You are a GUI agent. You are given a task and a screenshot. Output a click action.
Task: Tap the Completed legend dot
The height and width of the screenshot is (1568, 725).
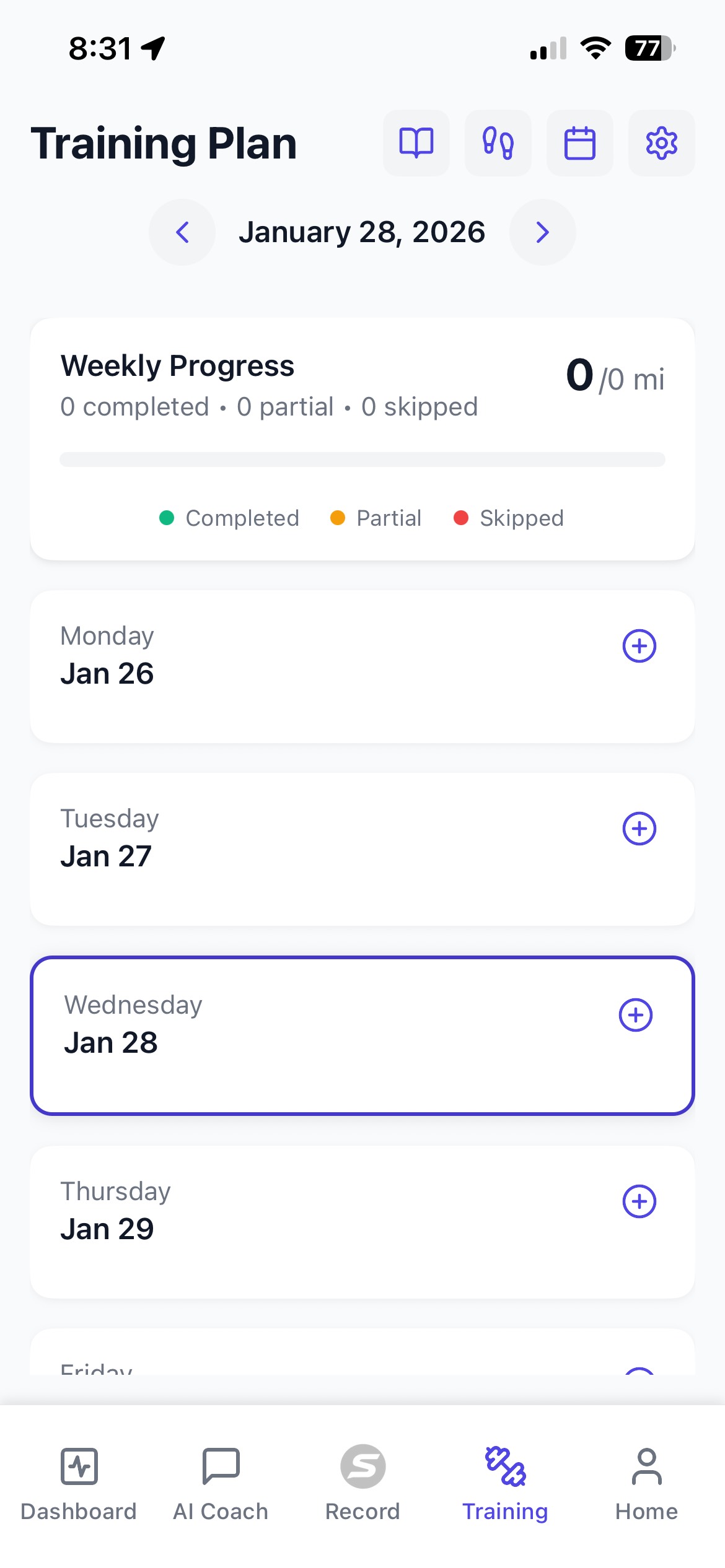coord(167,518)
